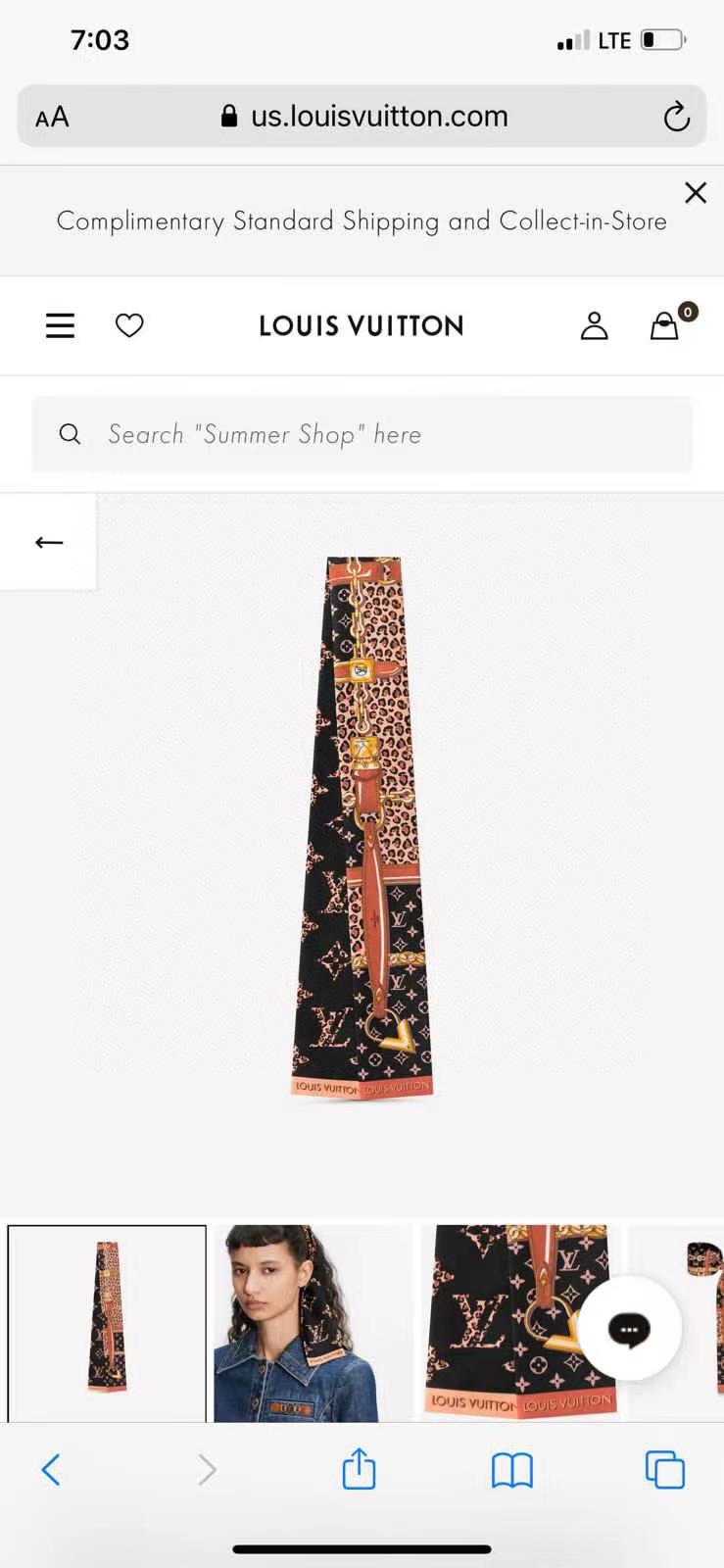Viewport: 724px width, 1568px height.
Task: Open the chat bubble button
Action: (x=629, y=1329)
